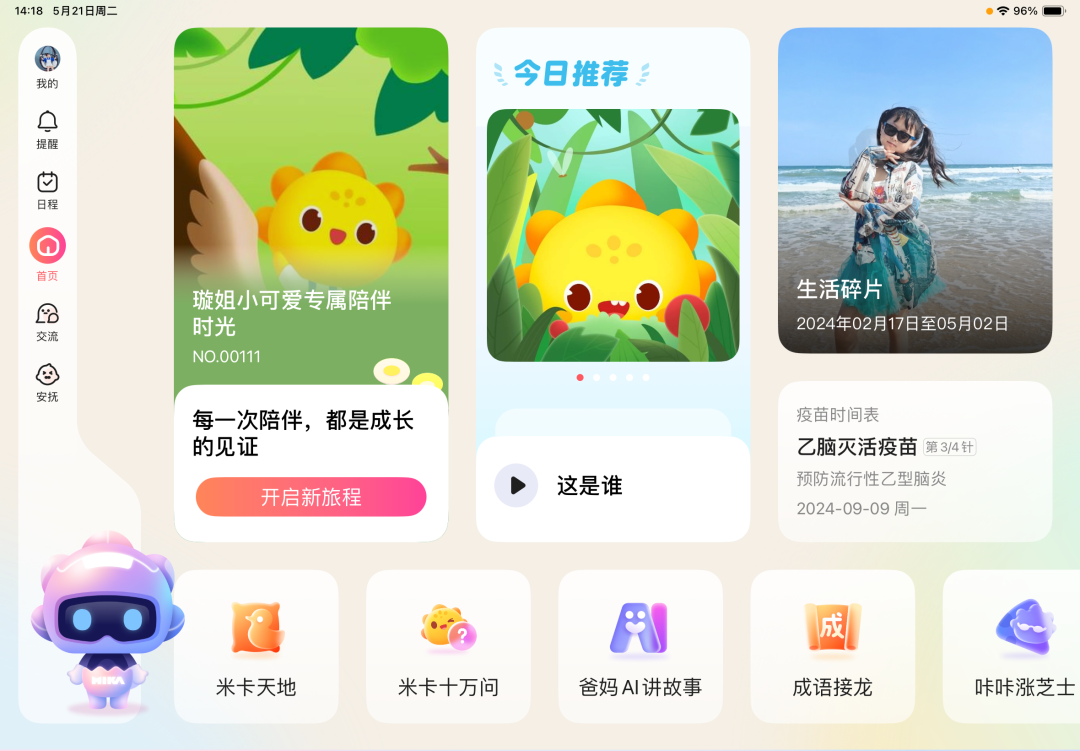Image resolution: width=1080 pixels, height=751 pixels.
Task: Start 爸妈AI讲故事
Action: [x=640, y=646]
